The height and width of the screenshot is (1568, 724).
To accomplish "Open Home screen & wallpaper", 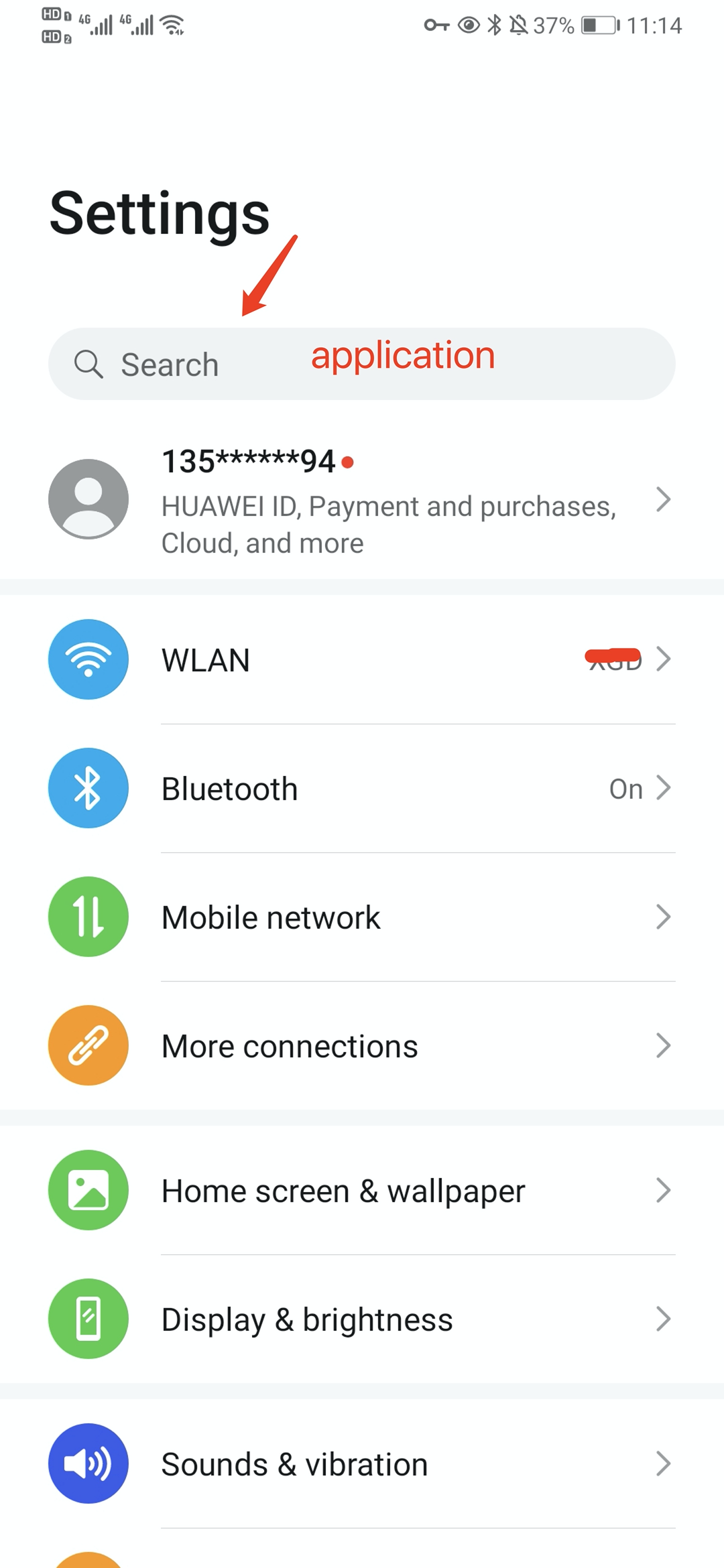I will 362,1190.
